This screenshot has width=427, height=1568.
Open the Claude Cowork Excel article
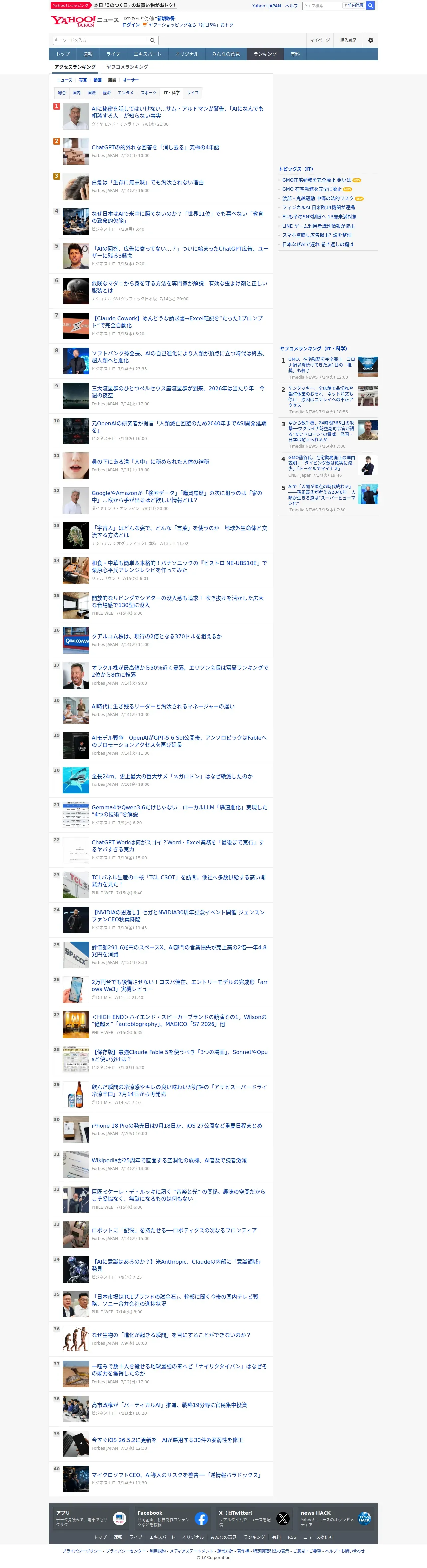coord(178,322)
